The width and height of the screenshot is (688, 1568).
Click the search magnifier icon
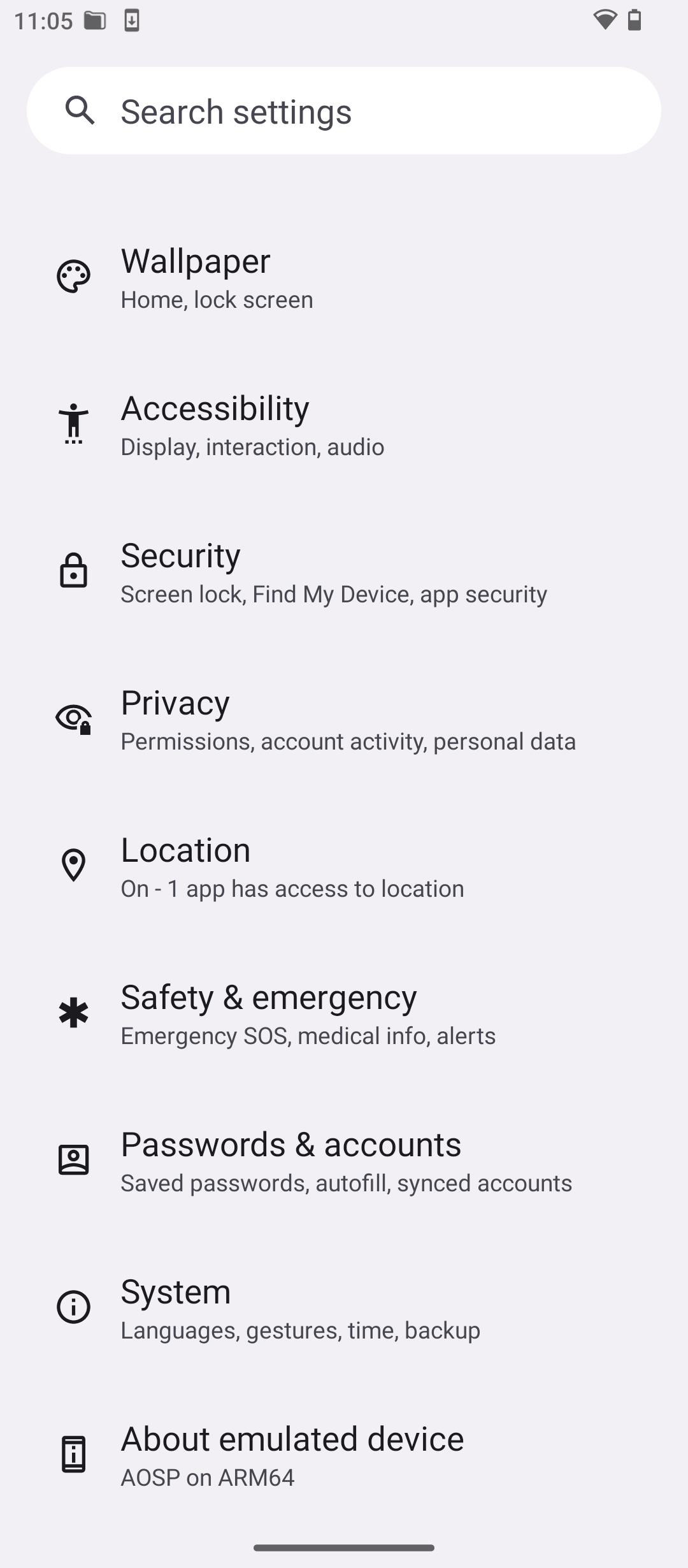pyautogui.click(x=79, y=110)
